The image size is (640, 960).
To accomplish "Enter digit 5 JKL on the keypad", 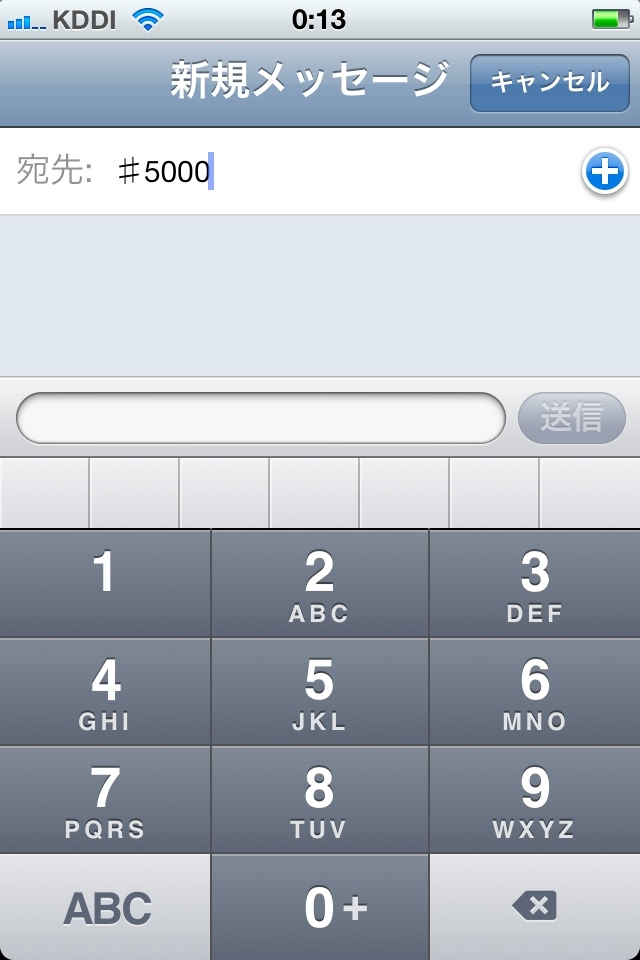I will [x=319, y=692].
